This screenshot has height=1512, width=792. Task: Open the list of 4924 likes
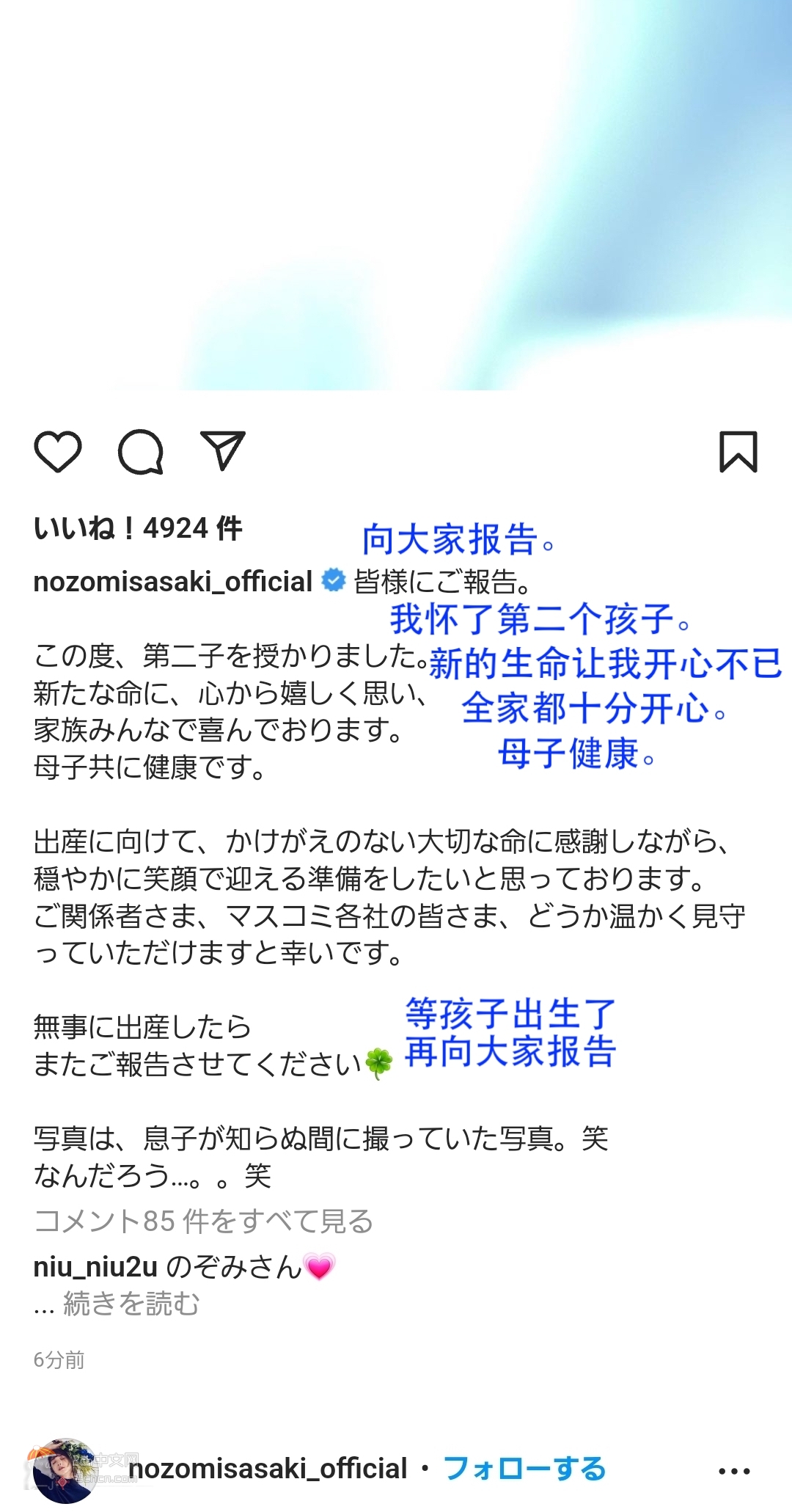(138, 528)
